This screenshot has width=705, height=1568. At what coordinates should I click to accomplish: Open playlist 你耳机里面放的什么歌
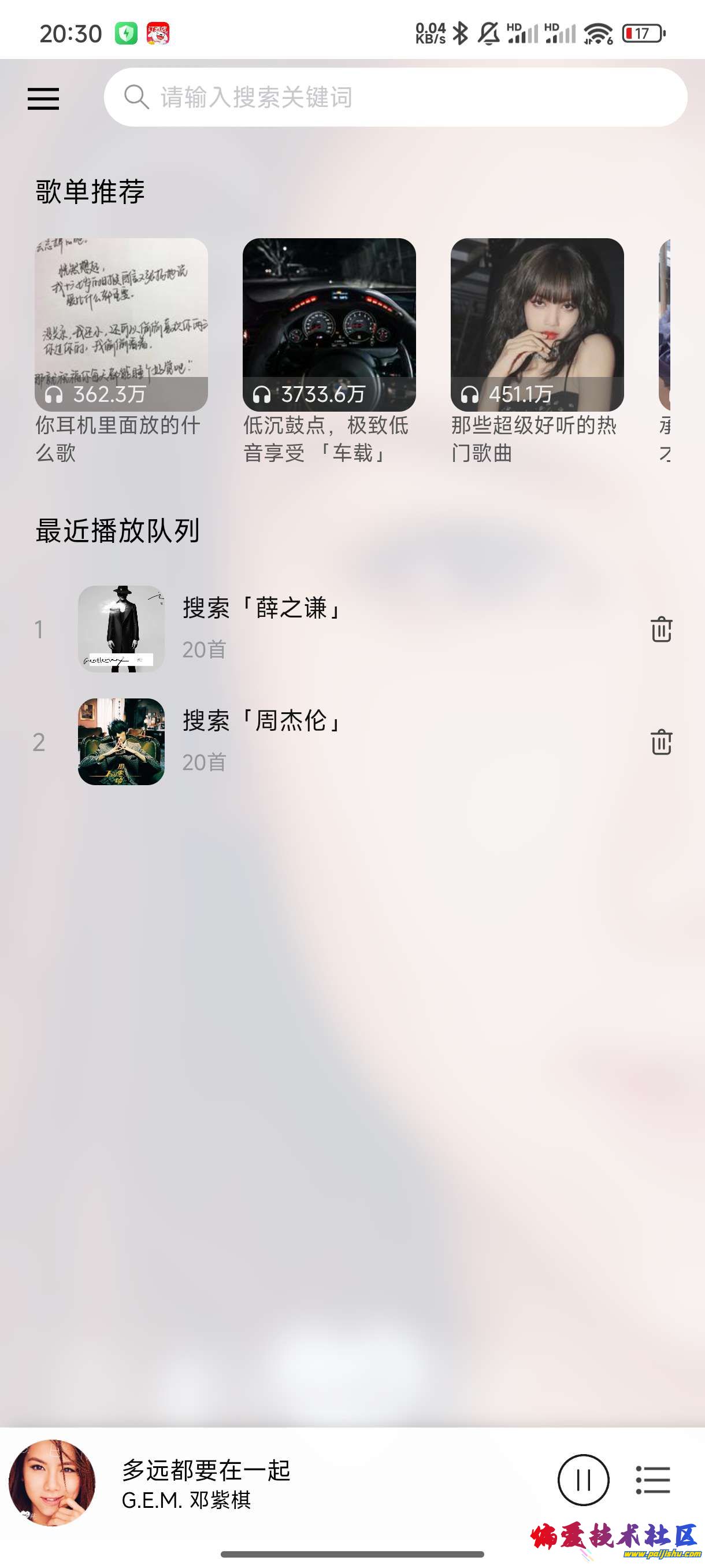point(121,324)
